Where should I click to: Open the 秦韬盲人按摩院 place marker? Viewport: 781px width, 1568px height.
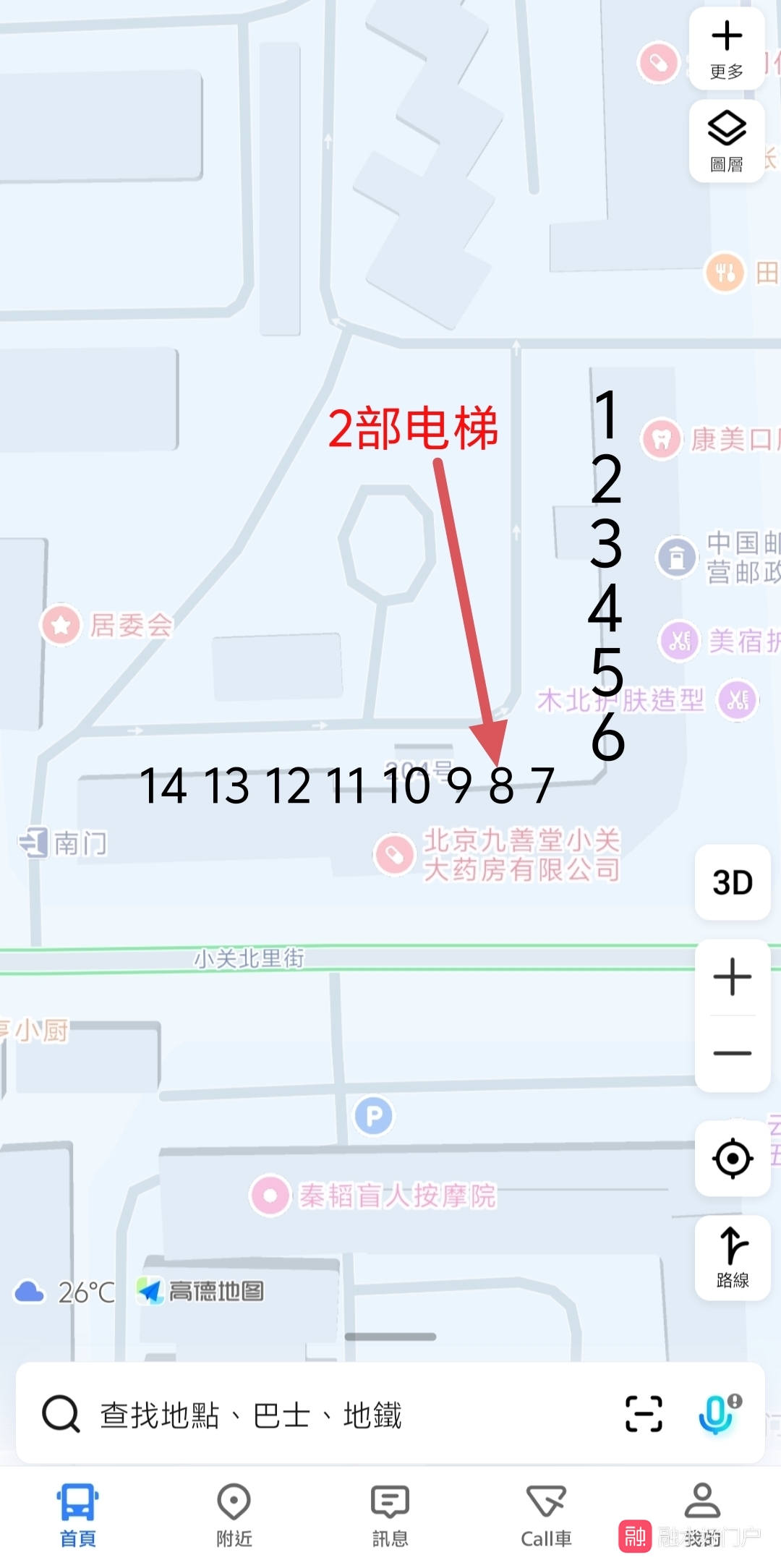pos(271,1195)
